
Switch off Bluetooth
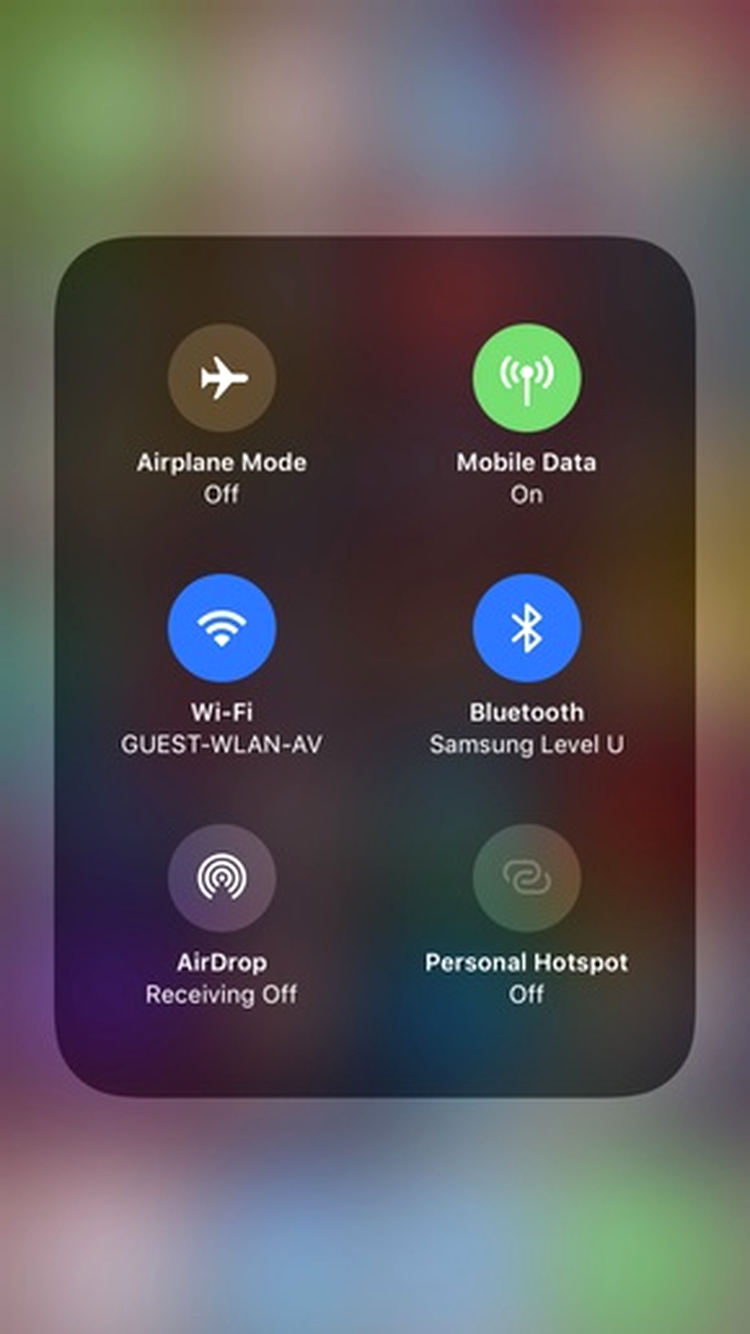click(x=526, y=627)
